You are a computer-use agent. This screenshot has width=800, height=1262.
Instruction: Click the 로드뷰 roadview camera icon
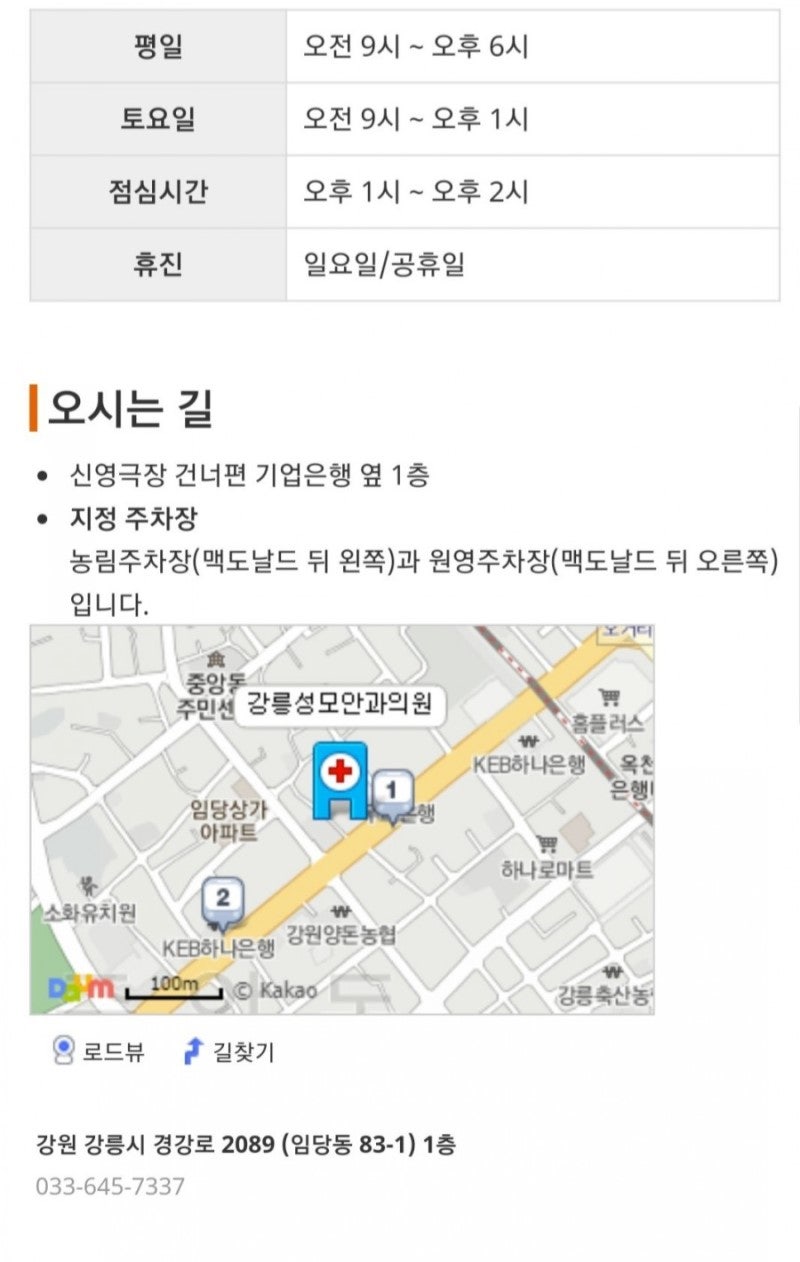(x=62, y=1051)
